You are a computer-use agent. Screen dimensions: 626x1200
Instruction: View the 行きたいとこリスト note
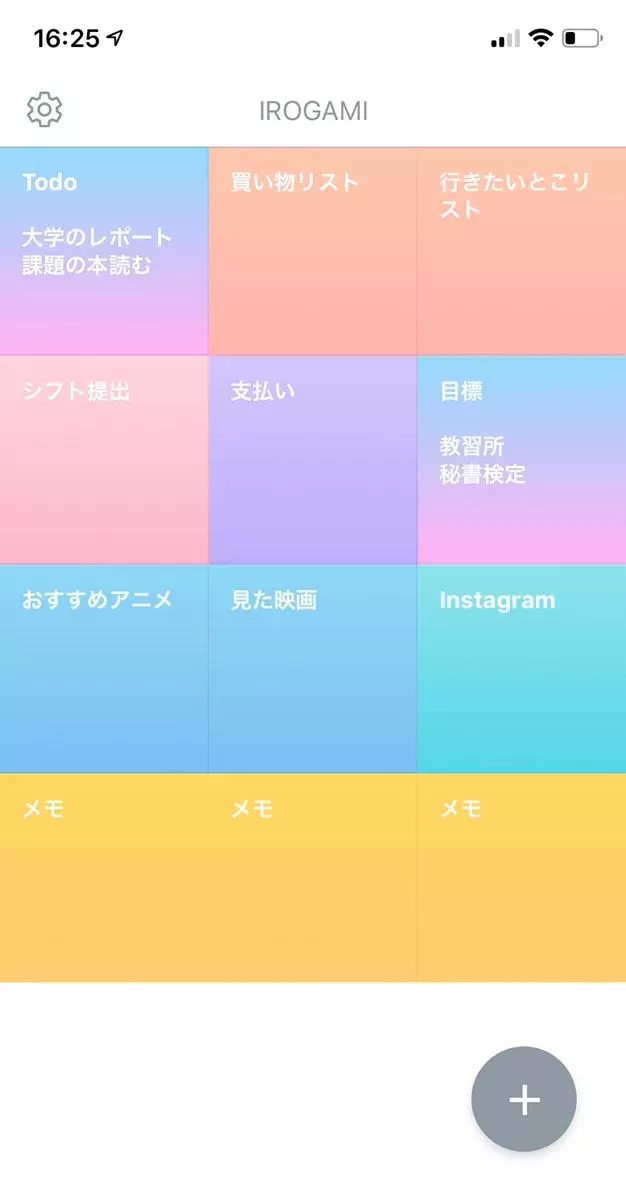pos(521,251)
